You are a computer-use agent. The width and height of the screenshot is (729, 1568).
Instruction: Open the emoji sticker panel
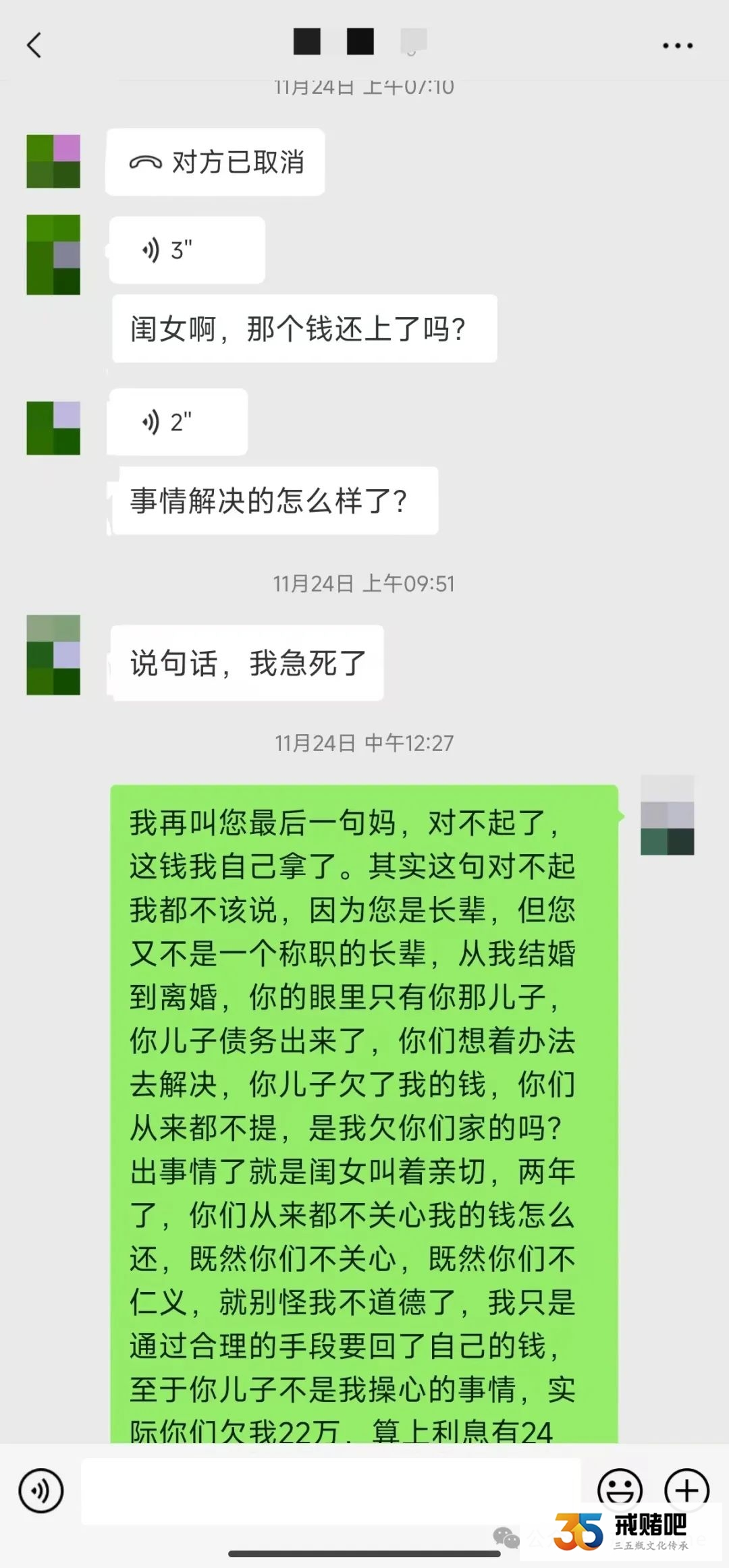(x=619, y=1489)
